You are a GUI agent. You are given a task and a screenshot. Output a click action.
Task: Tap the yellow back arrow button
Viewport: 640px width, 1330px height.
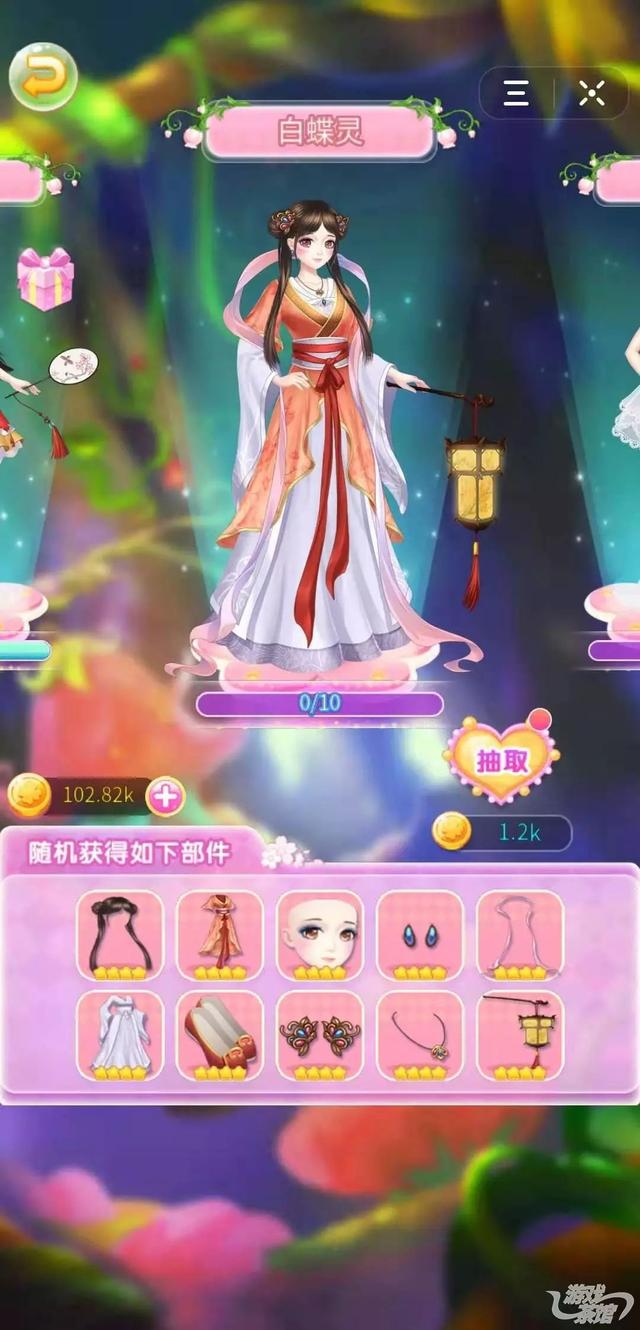pos(43,77)
